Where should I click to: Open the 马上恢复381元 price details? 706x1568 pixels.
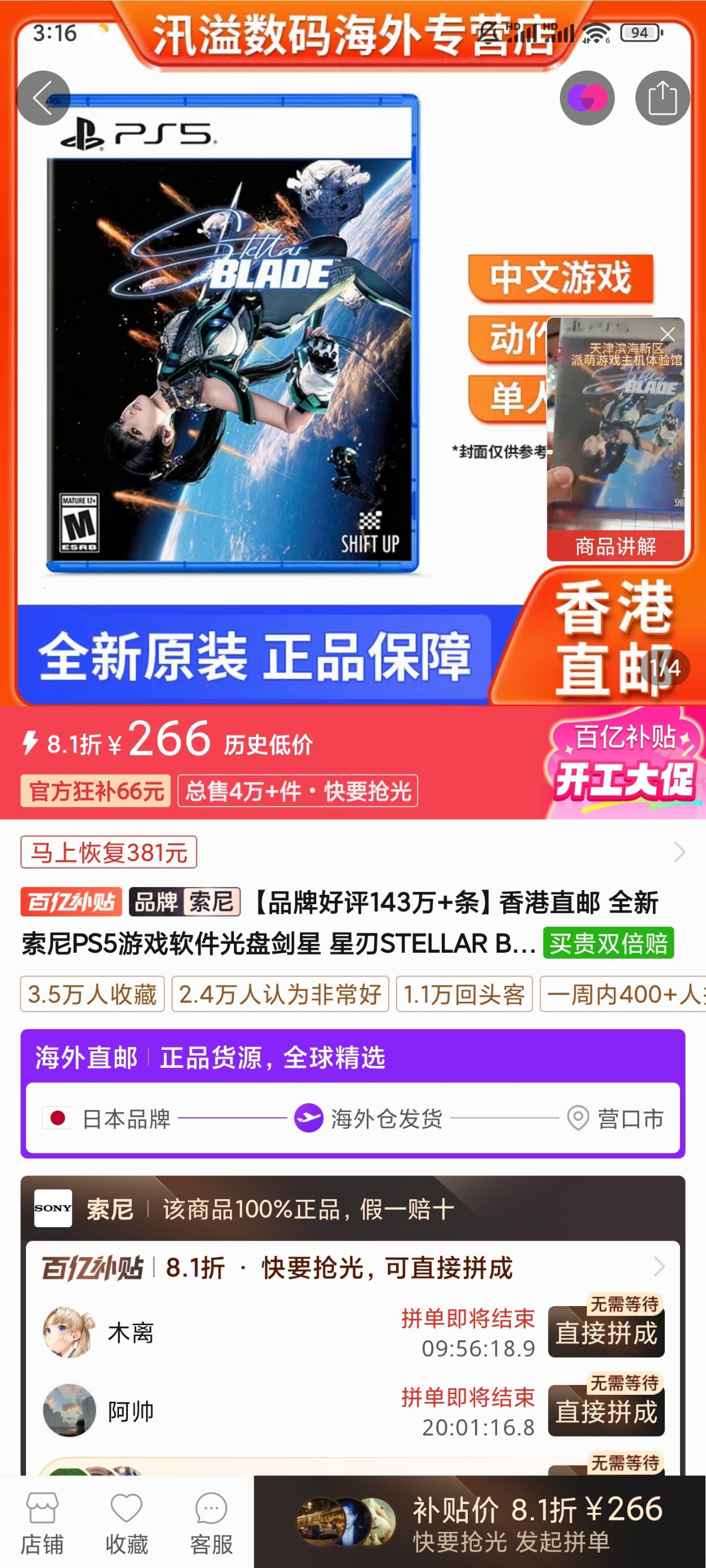point(109,852)
